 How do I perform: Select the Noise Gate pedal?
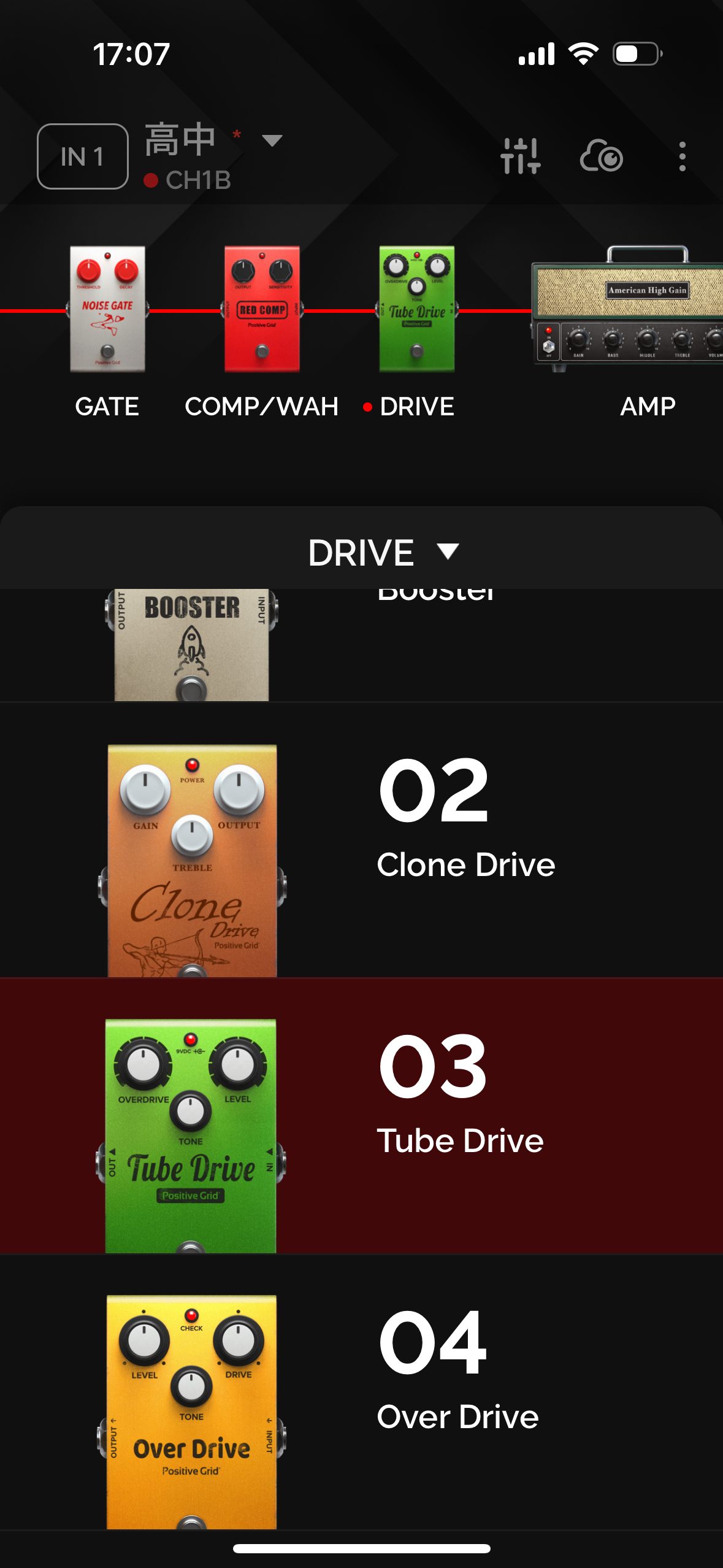coord(107,309)
